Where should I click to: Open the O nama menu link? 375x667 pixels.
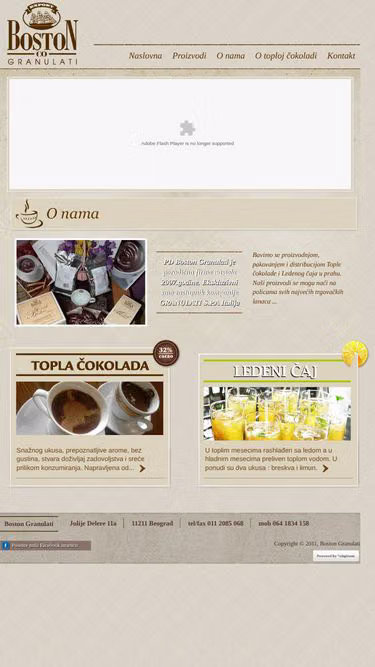click(x=231, y=56)
